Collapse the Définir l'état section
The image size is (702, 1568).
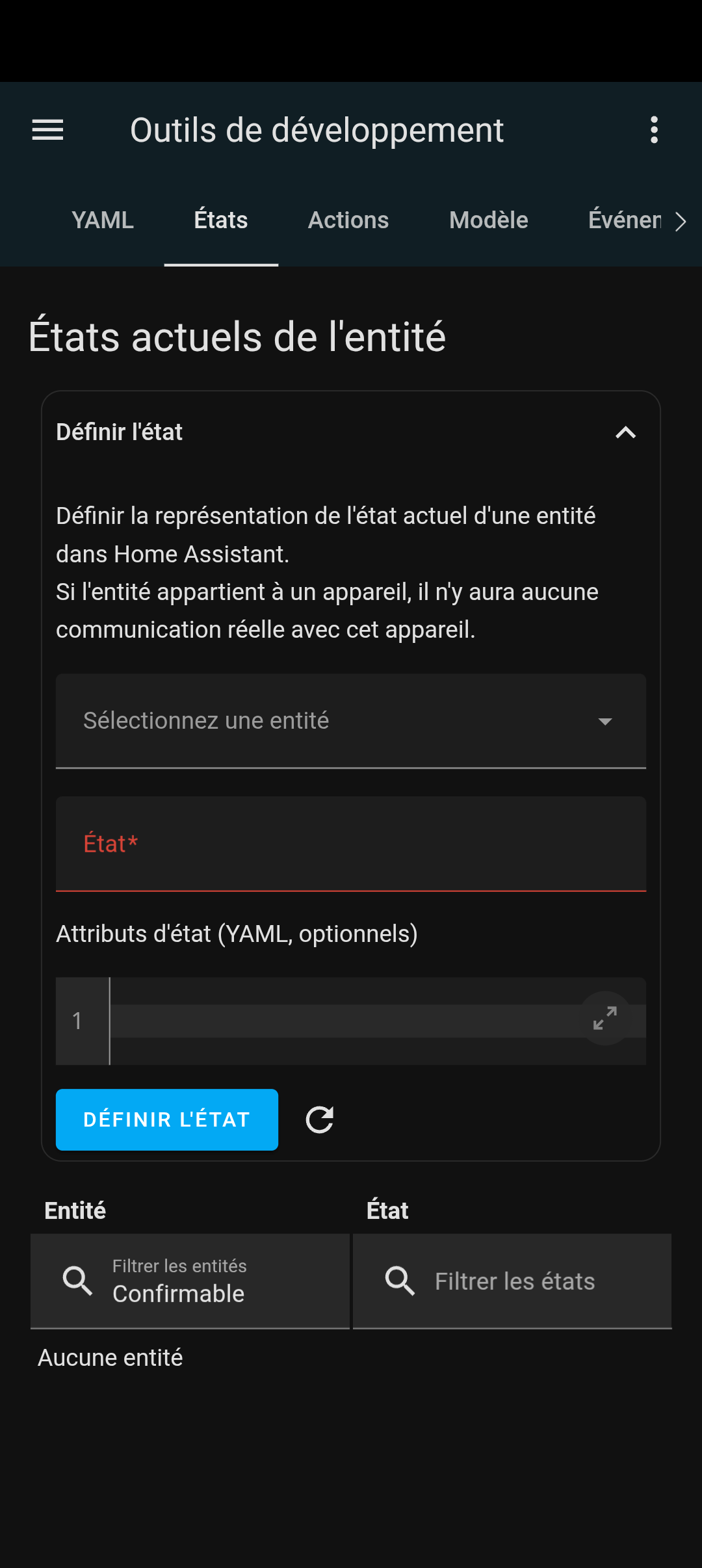point(625,432)
